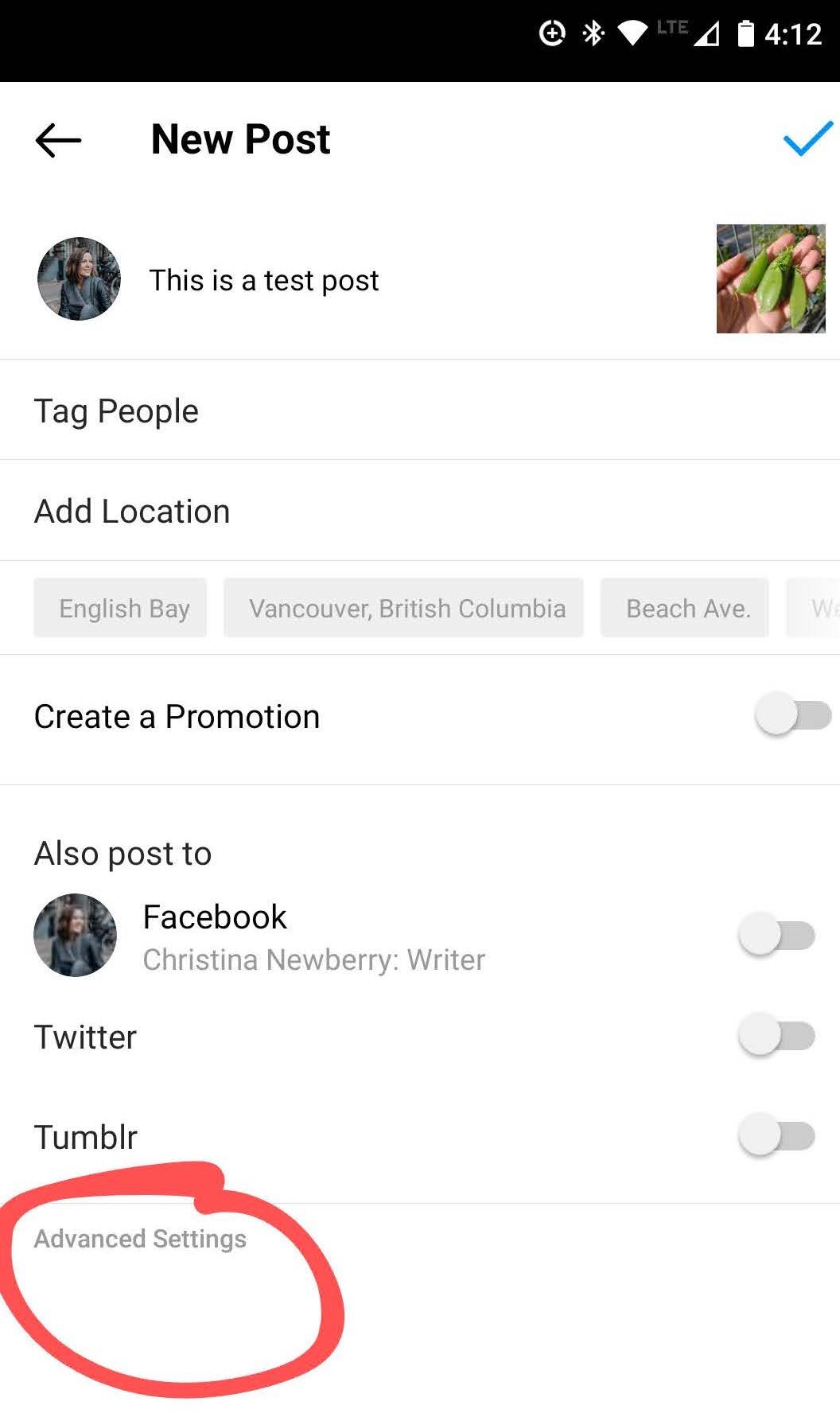Switch on Tumblr sharing
Image resolution: width=840 pixels, height=1413 pixels.
pyautogui.click(x=777, y=1136)
